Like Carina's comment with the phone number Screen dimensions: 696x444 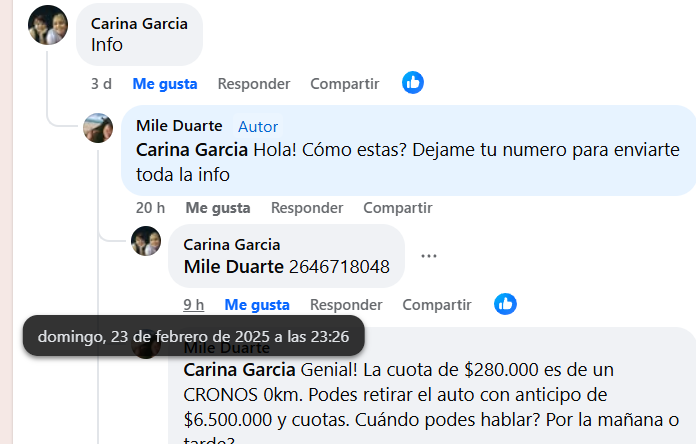(256, 305)
